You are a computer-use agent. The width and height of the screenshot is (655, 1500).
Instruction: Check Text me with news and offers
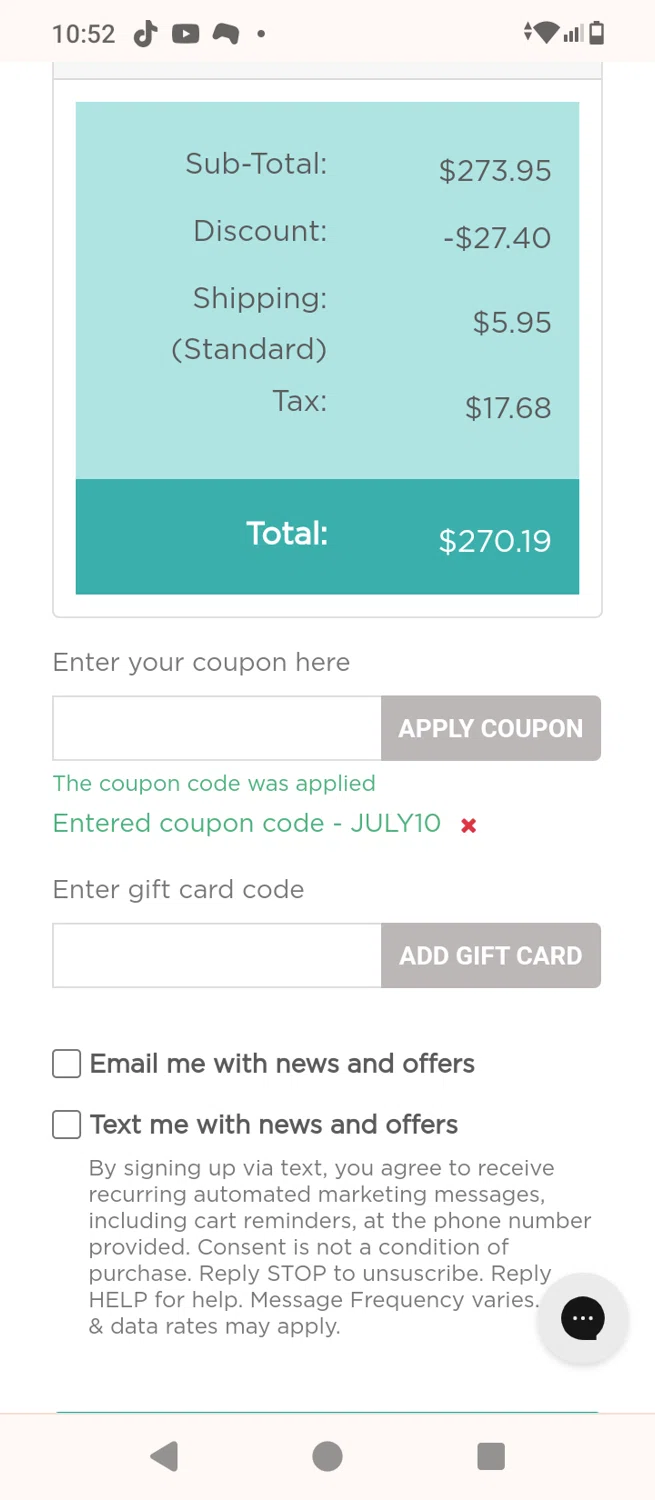point(67,1124)
